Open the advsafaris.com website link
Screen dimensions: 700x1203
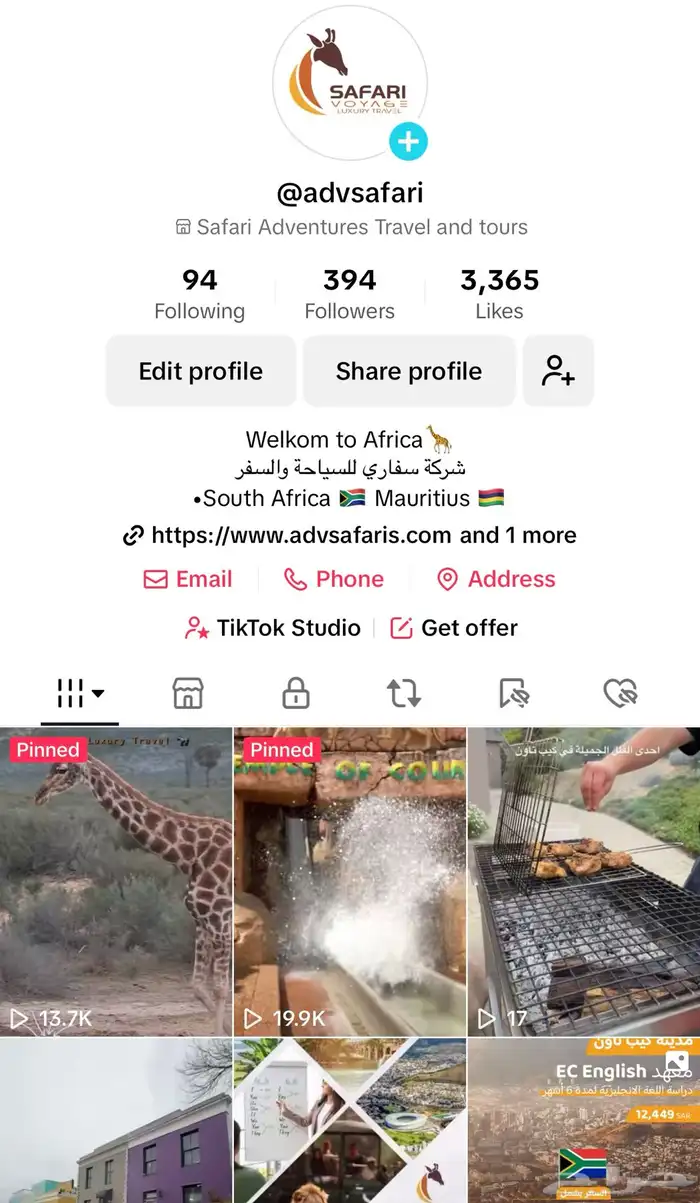301,535
